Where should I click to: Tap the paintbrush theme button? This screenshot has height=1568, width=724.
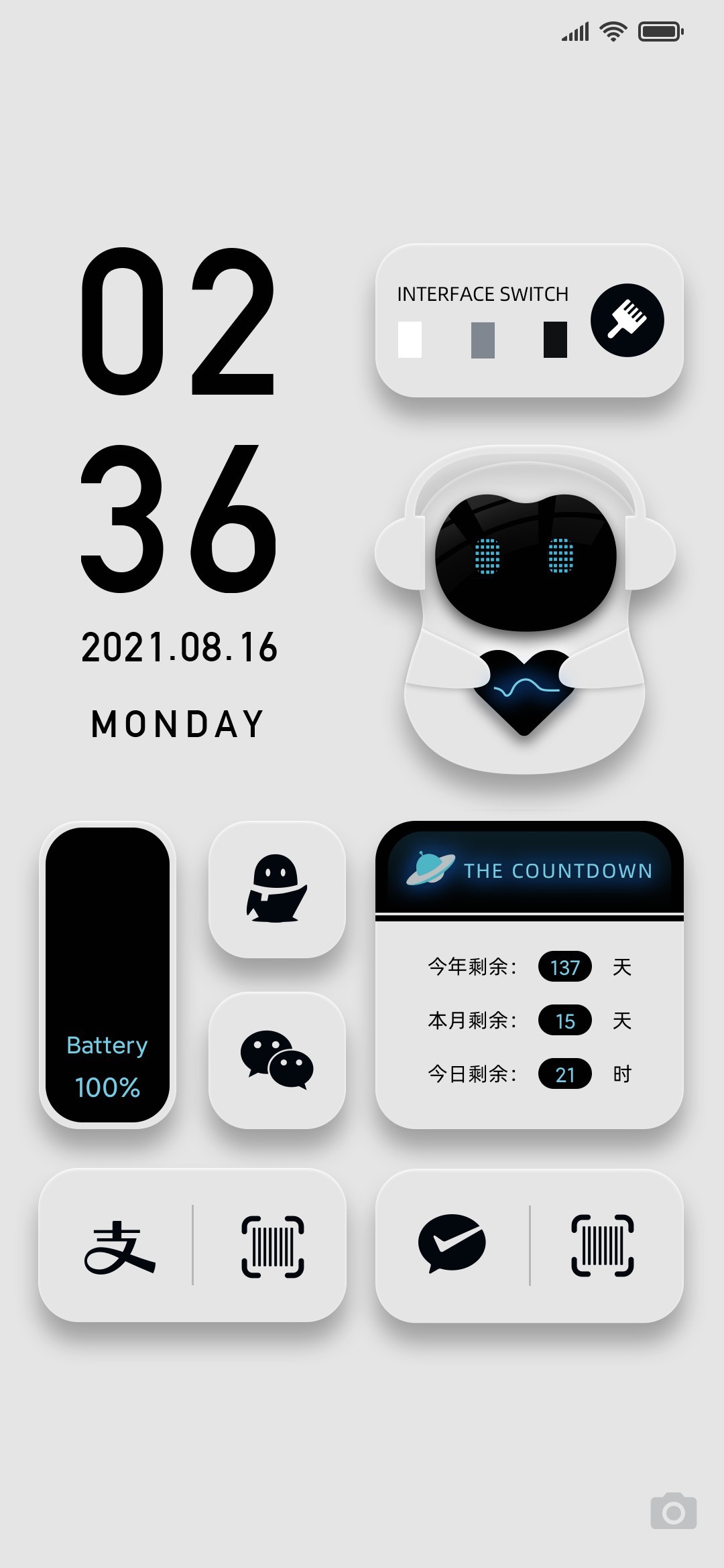(x=627, y=320)
